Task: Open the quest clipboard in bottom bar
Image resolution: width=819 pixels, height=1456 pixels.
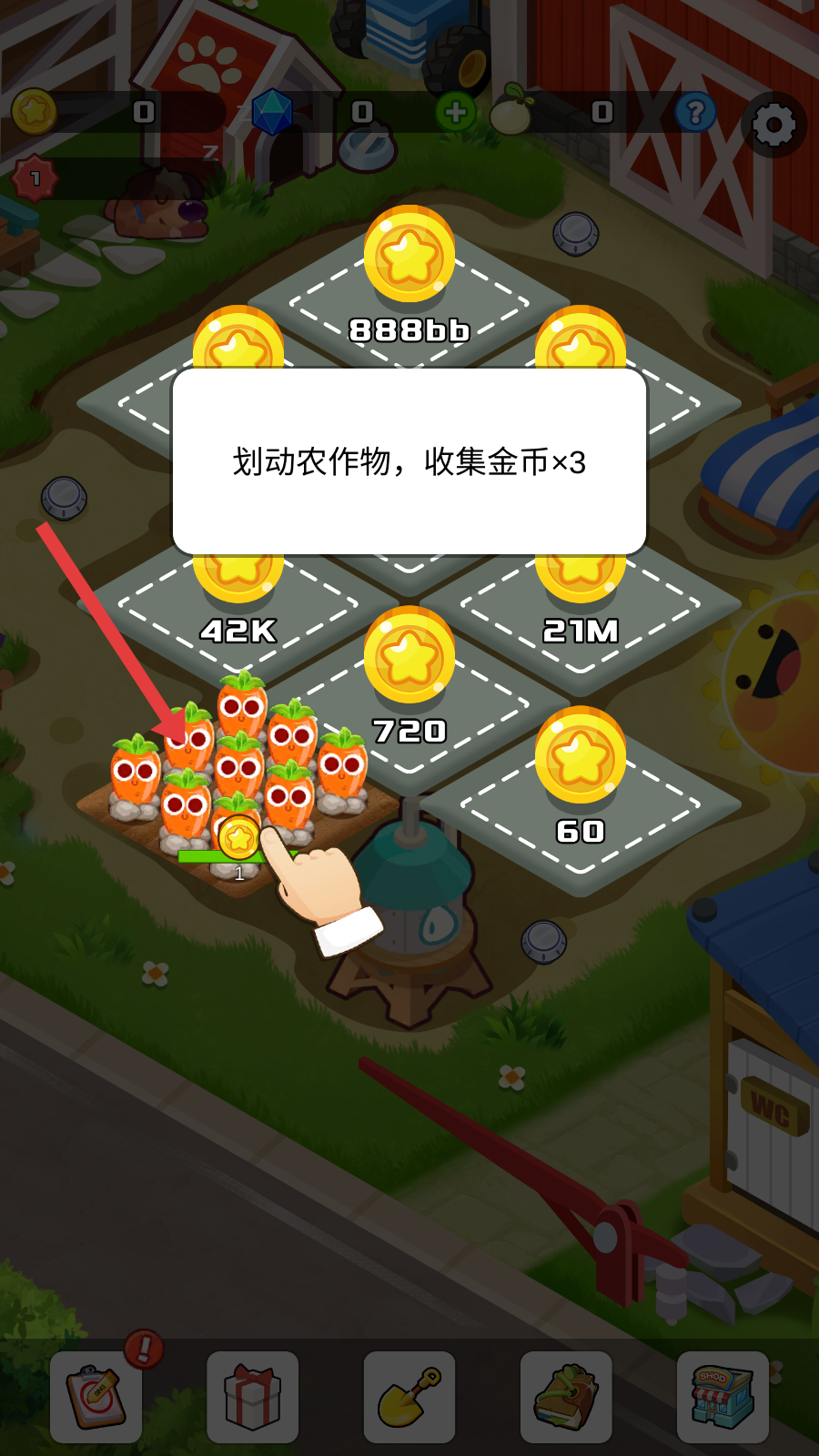Action: pyautogui.click(x=96, y=1397)
